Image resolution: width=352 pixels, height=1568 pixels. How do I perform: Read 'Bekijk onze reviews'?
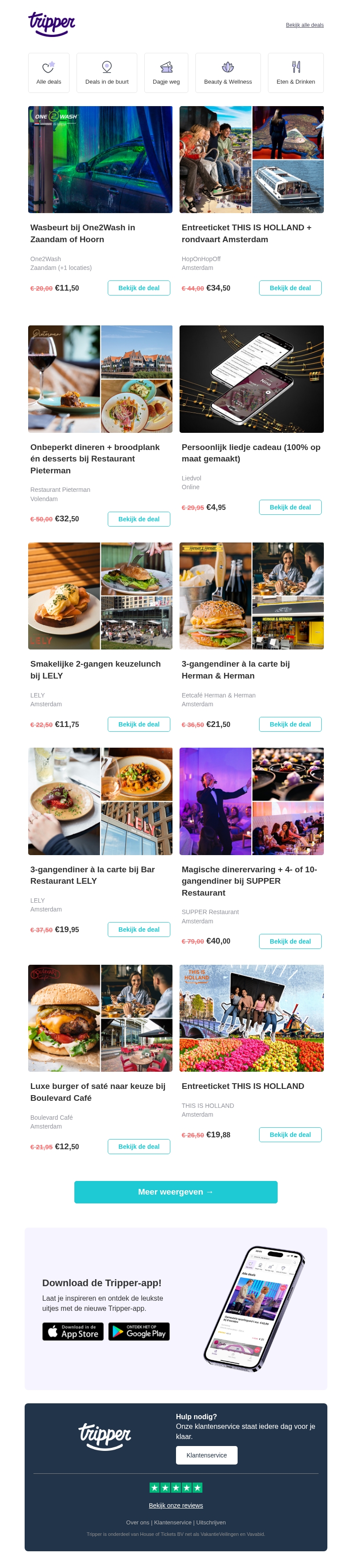pyautogui.click(x=176, y=1505)
